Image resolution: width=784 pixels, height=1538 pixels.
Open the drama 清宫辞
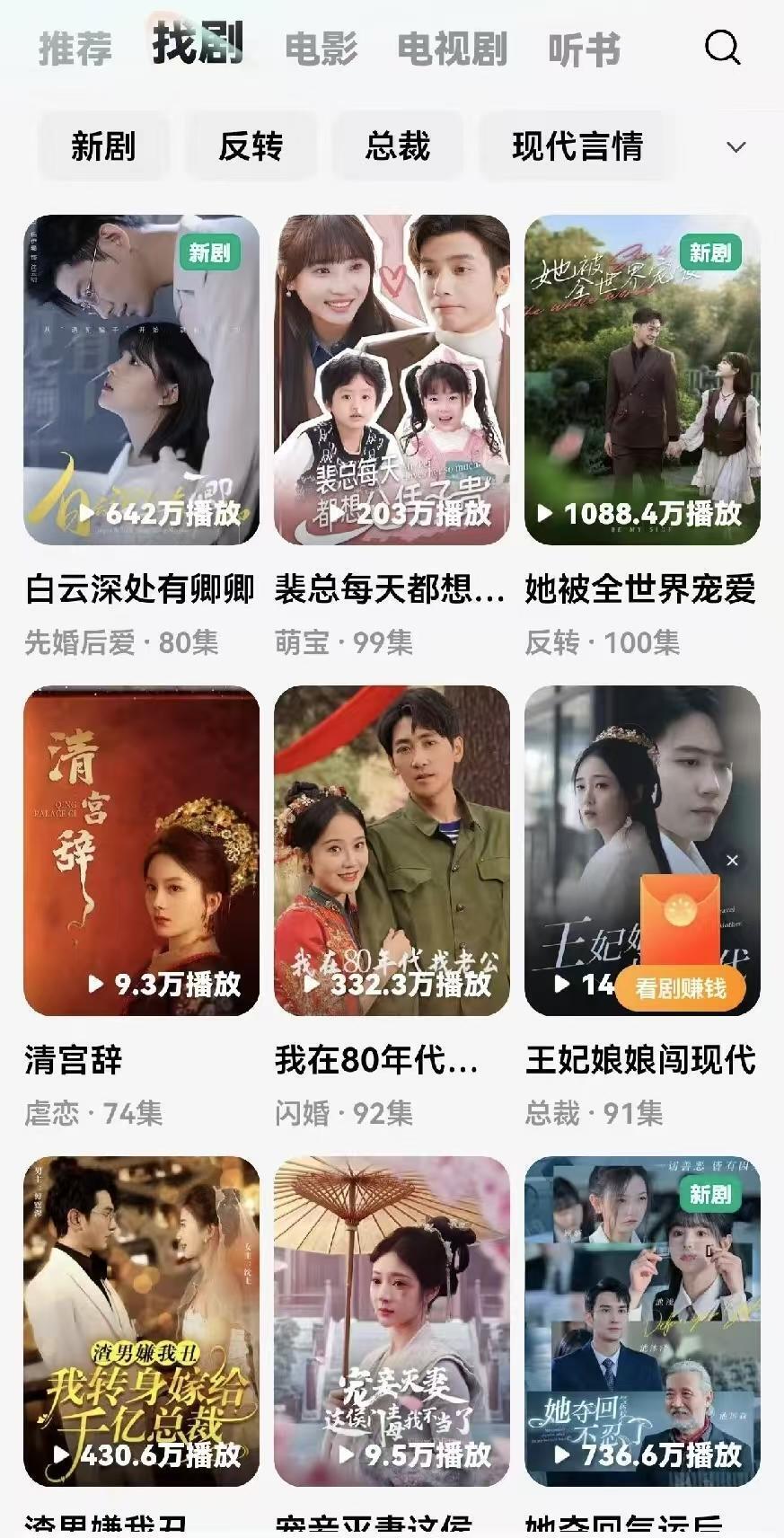click(141, 850)
